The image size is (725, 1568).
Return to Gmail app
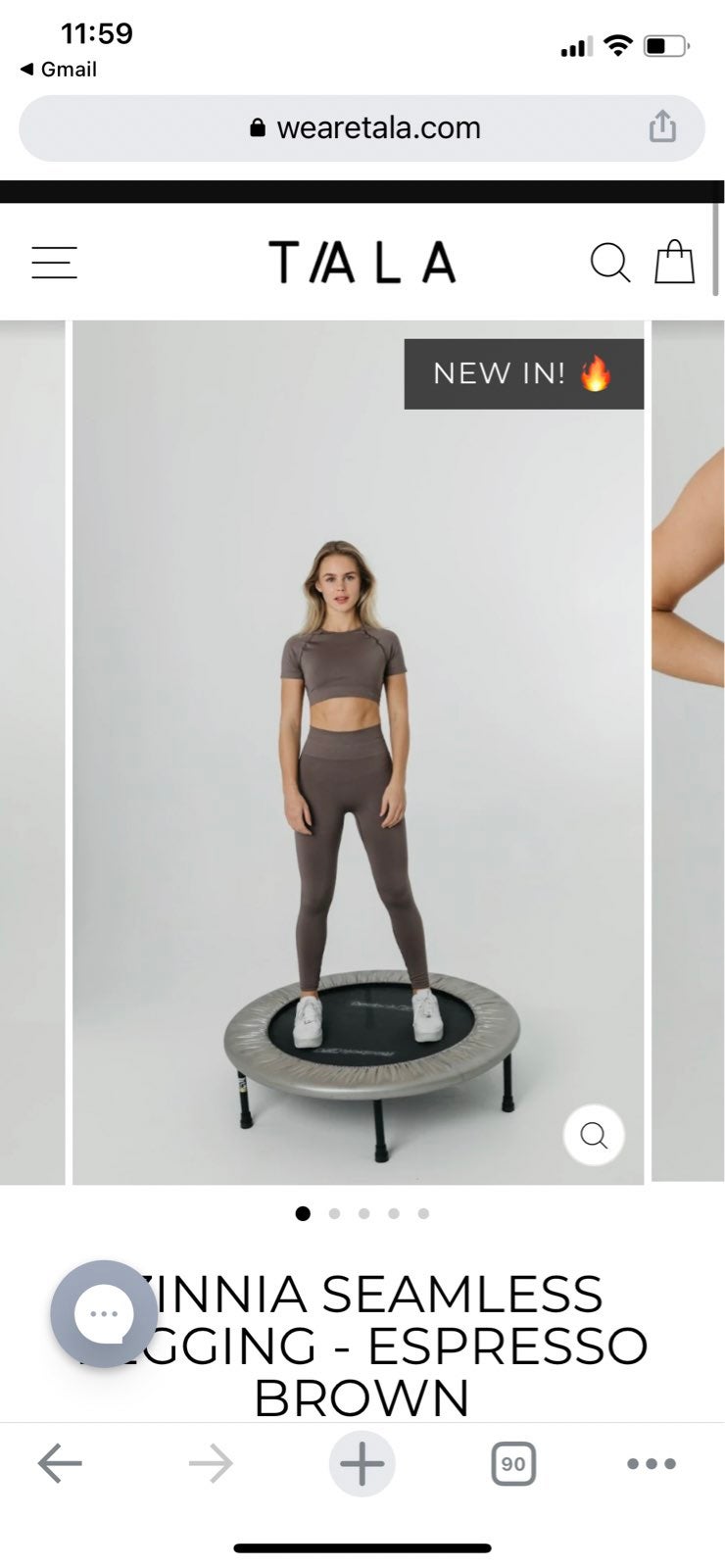click(x=59, y=70)
